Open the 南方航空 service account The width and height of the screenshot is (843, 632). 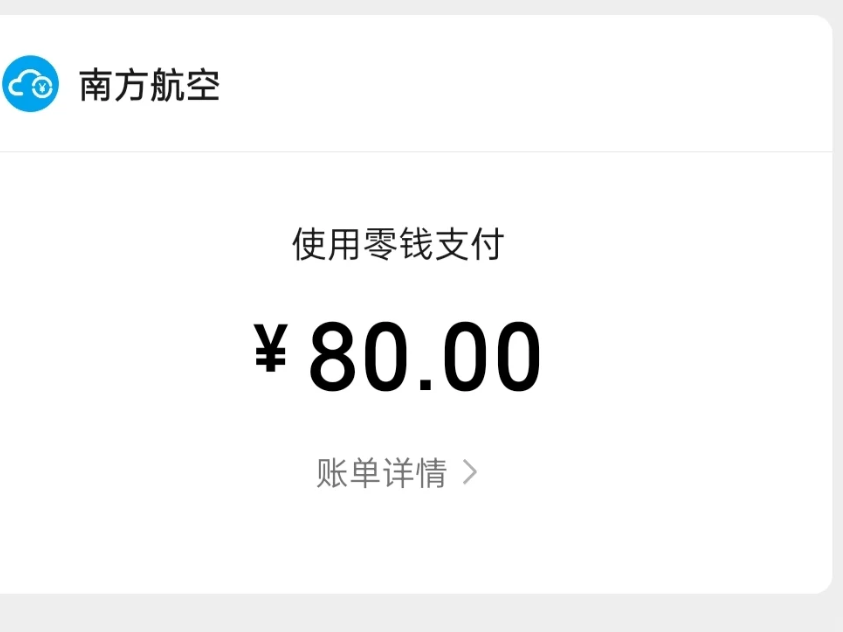click(148, 85)
